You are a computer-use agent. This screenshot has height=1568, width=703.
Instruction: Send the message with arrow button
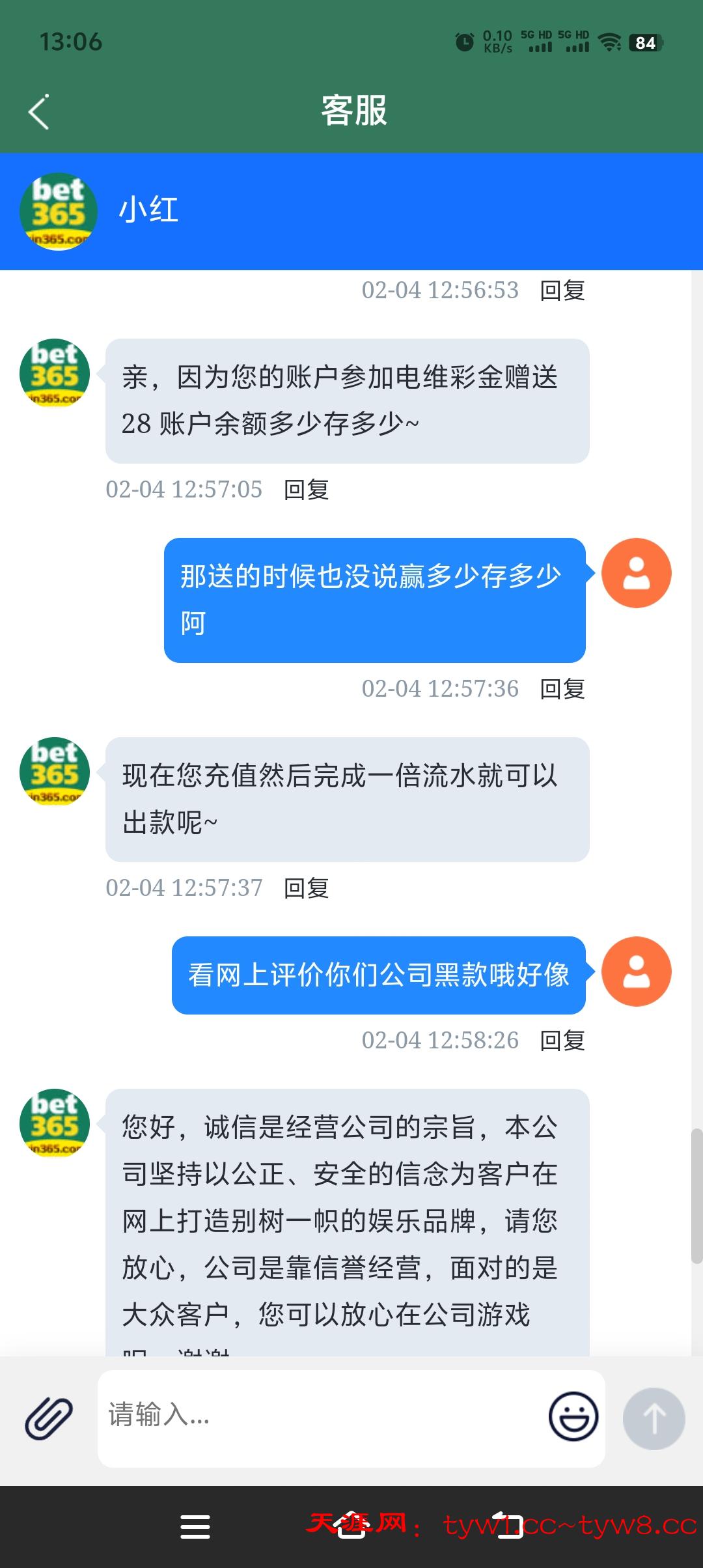(654, 1418)
